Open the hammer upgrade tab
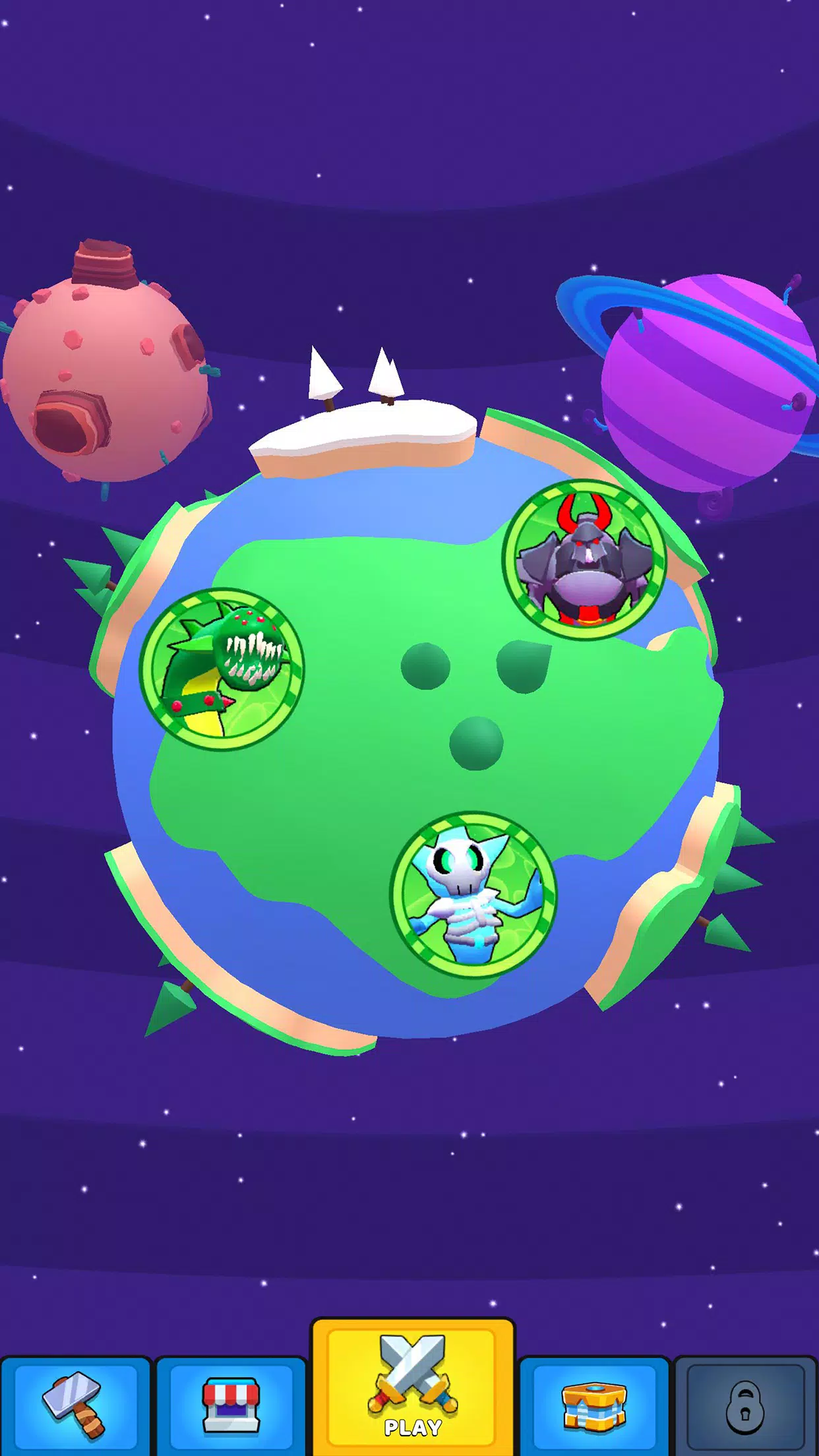Image resolution: width=819 pixels, height=1456 pixels. click(75, 1406)
